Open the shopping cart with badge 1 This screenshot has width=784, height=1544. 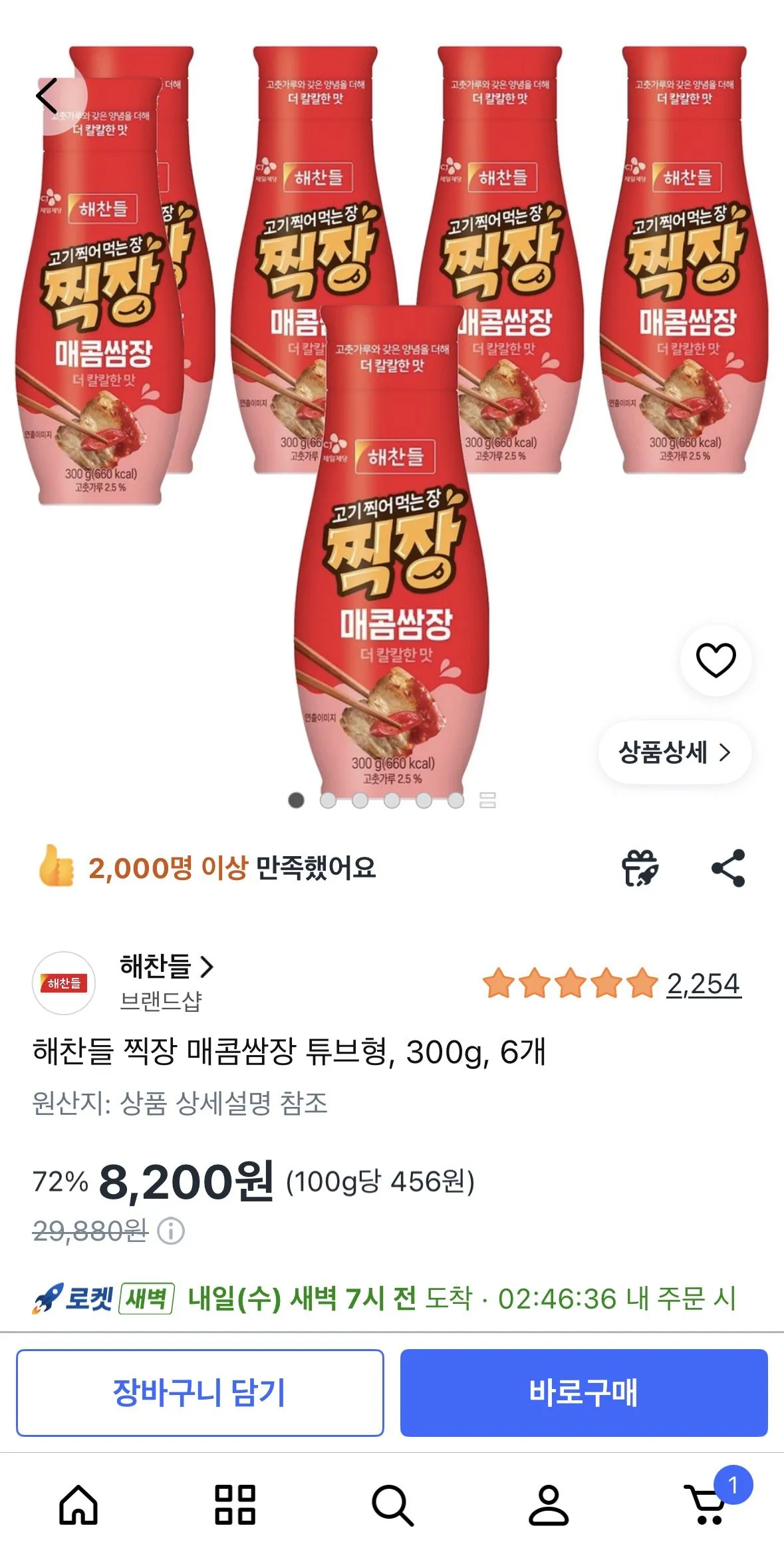(x=706, y=1503)
